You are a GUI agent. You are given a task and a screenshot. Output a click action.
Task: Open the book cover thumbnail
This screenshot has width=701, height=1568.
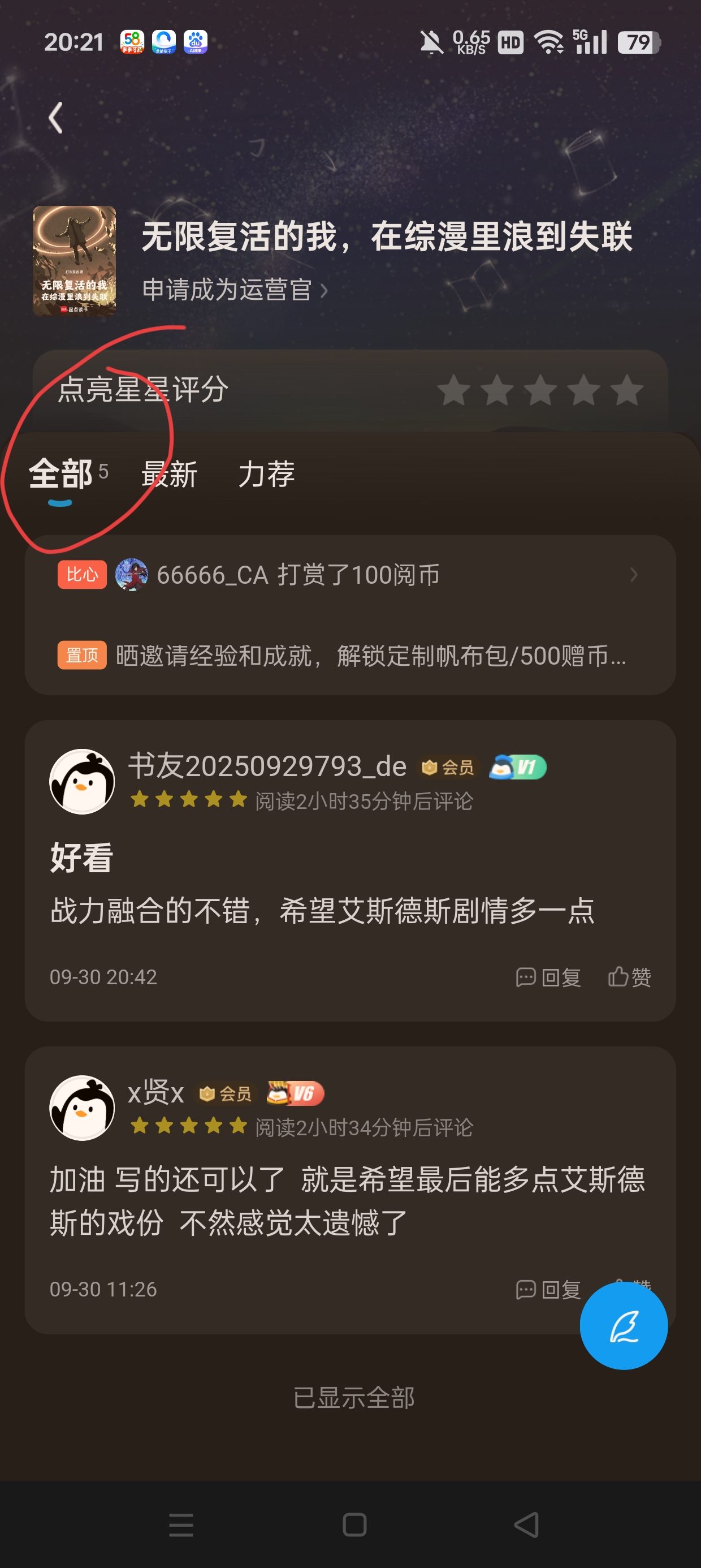click(74, 261)
